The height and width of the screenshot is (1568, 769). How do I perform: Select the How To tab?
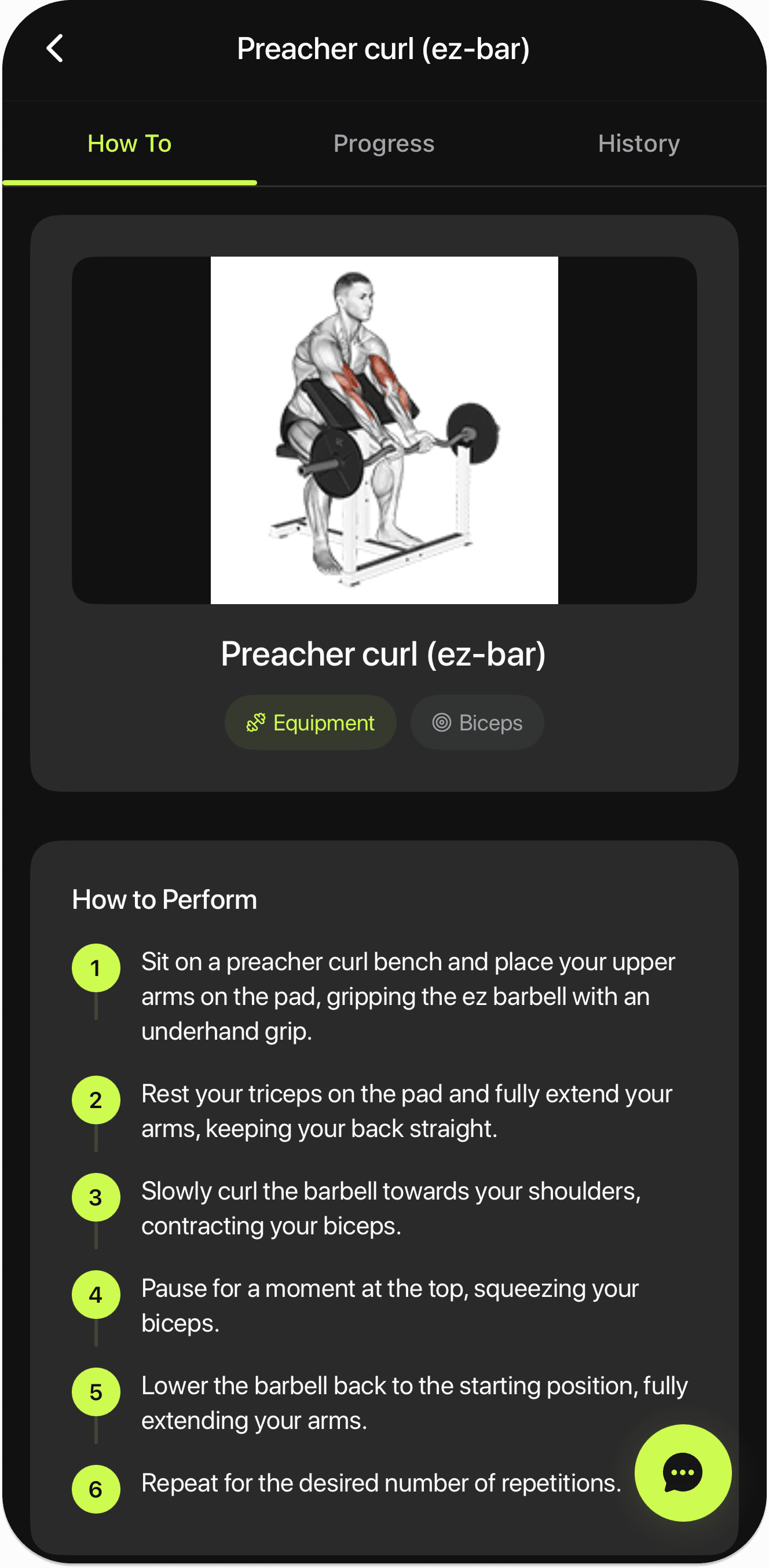tap(129, 144)
